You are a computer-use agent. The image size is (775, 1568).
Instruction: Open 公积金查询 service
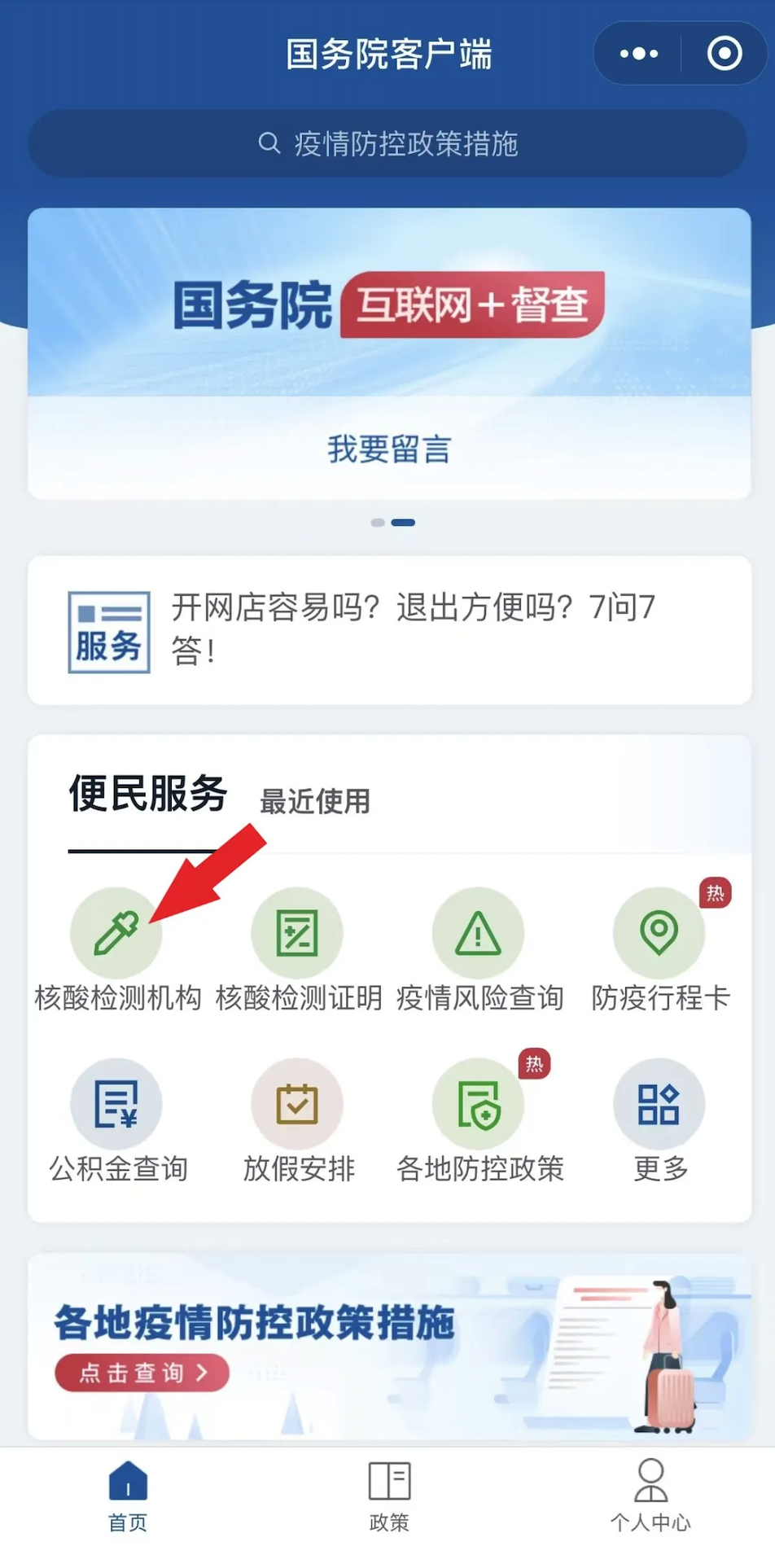click(117, 1121)
